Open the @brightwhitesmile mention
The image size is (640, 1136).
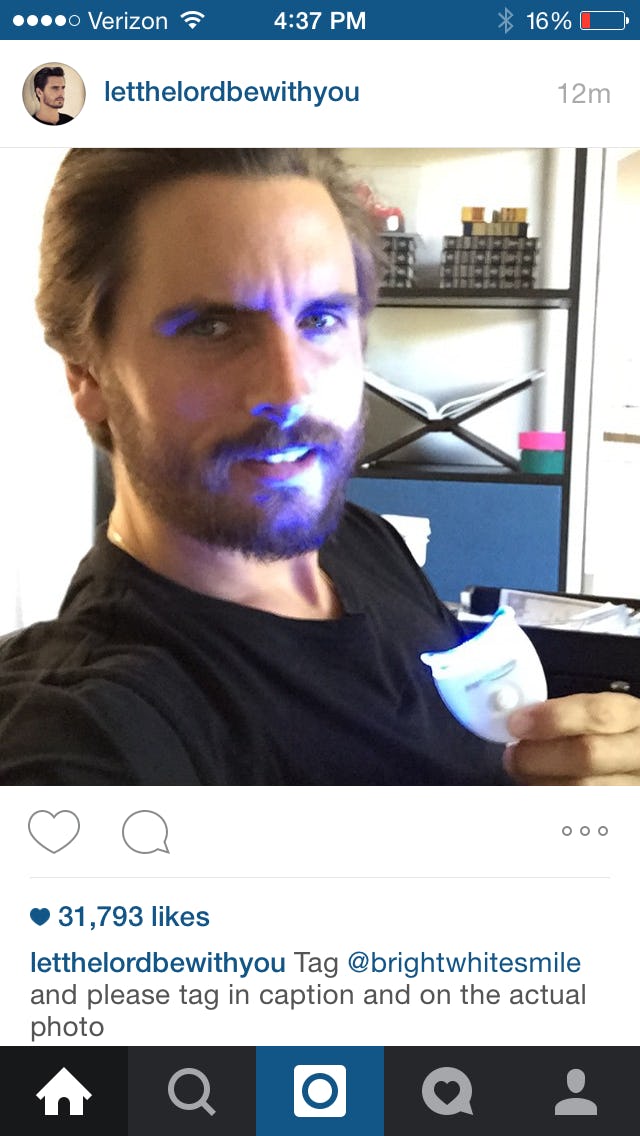click(465, 963)
